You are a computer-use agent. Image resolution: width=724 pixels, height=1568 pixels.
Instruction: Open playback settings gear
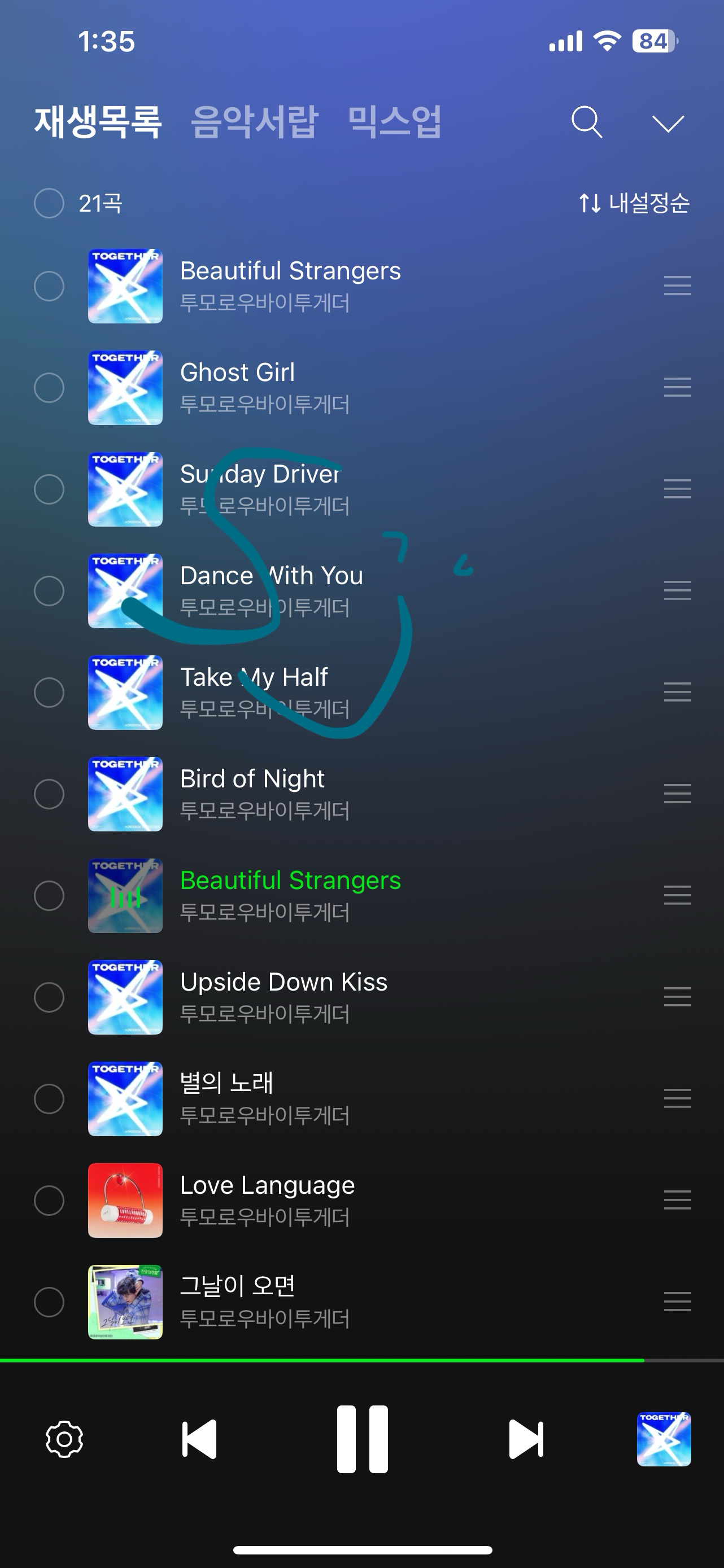coord(64,1439)
